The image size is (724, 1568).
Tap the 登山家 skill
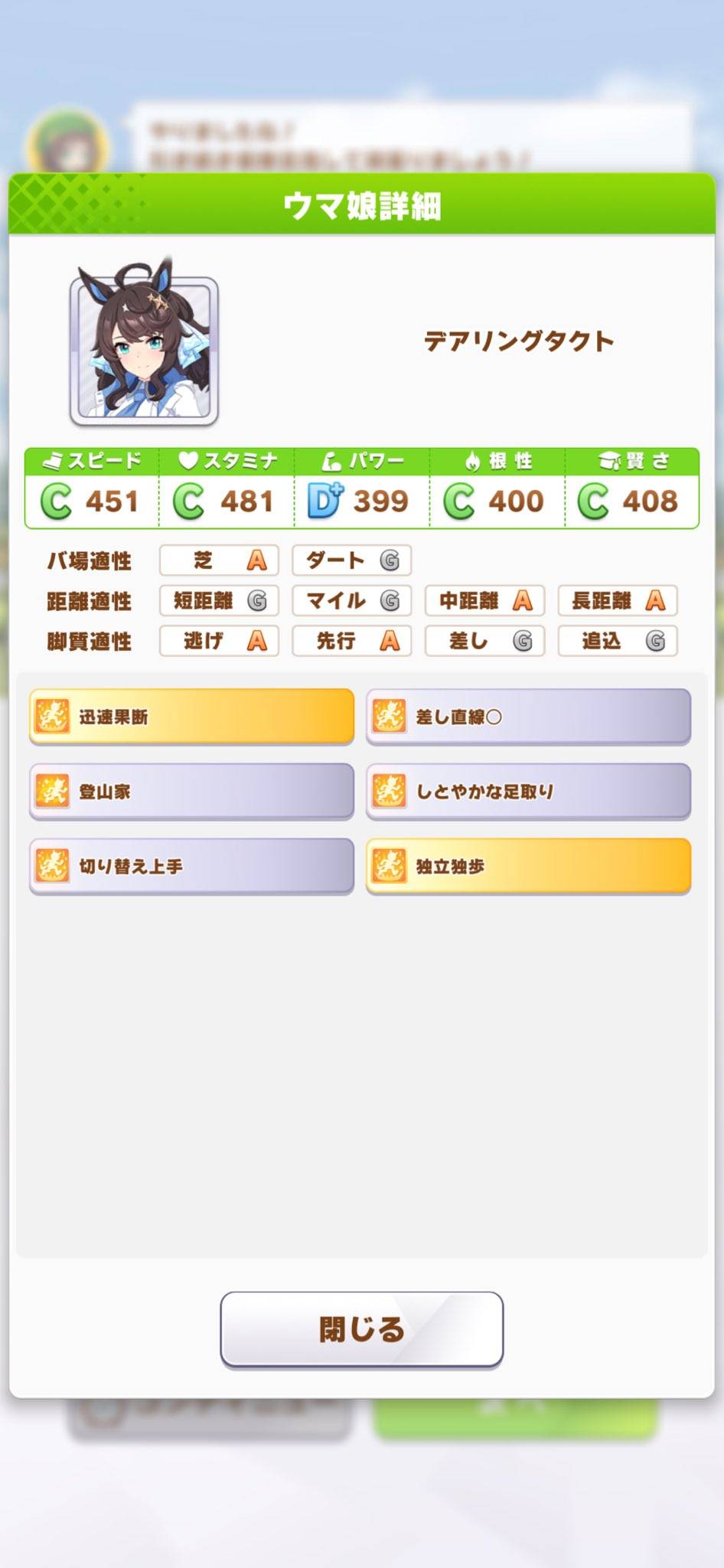click(191, 791)
